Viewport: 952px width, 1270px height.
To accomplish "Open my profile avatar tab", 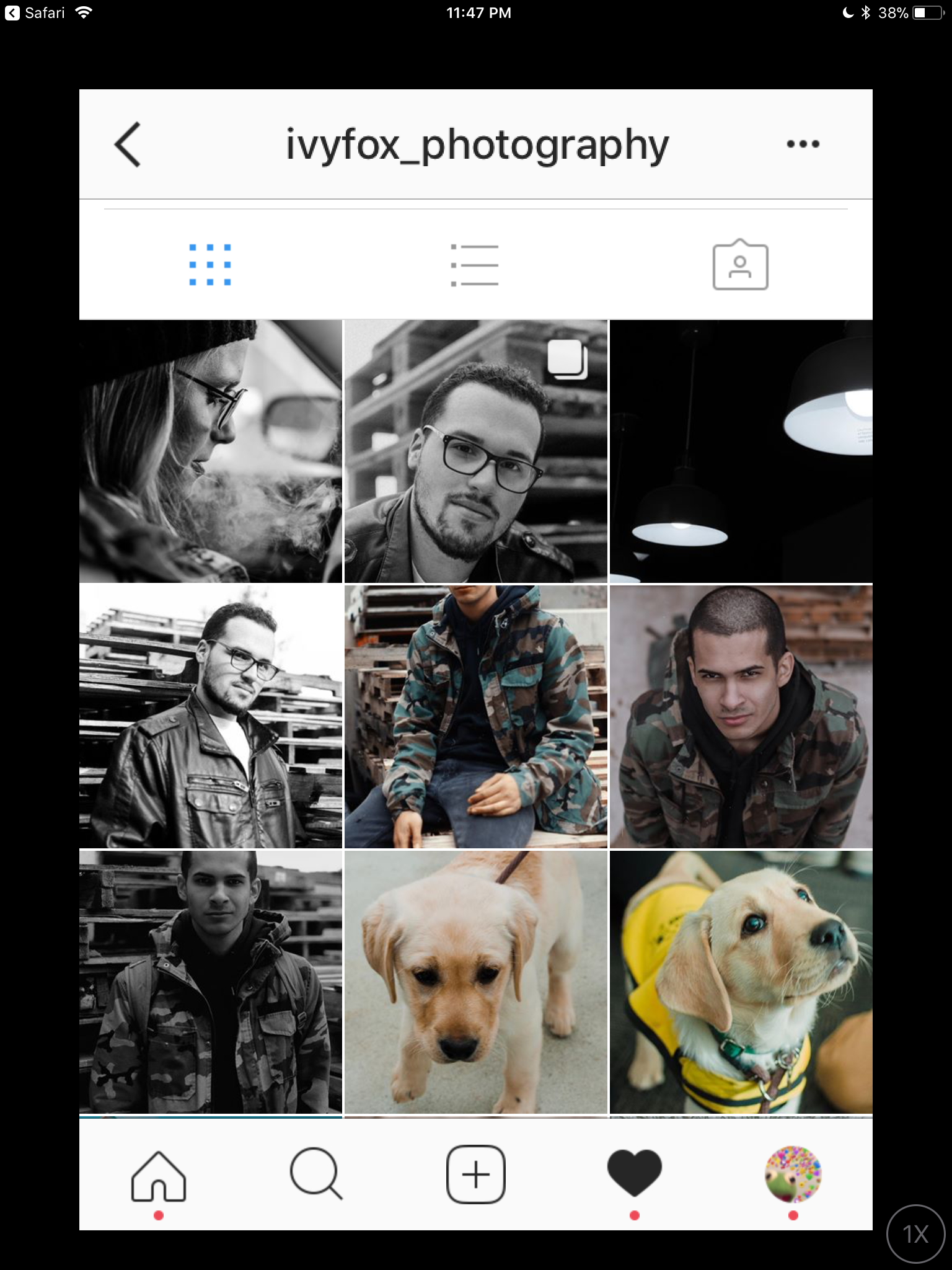I will (793, 1175).
